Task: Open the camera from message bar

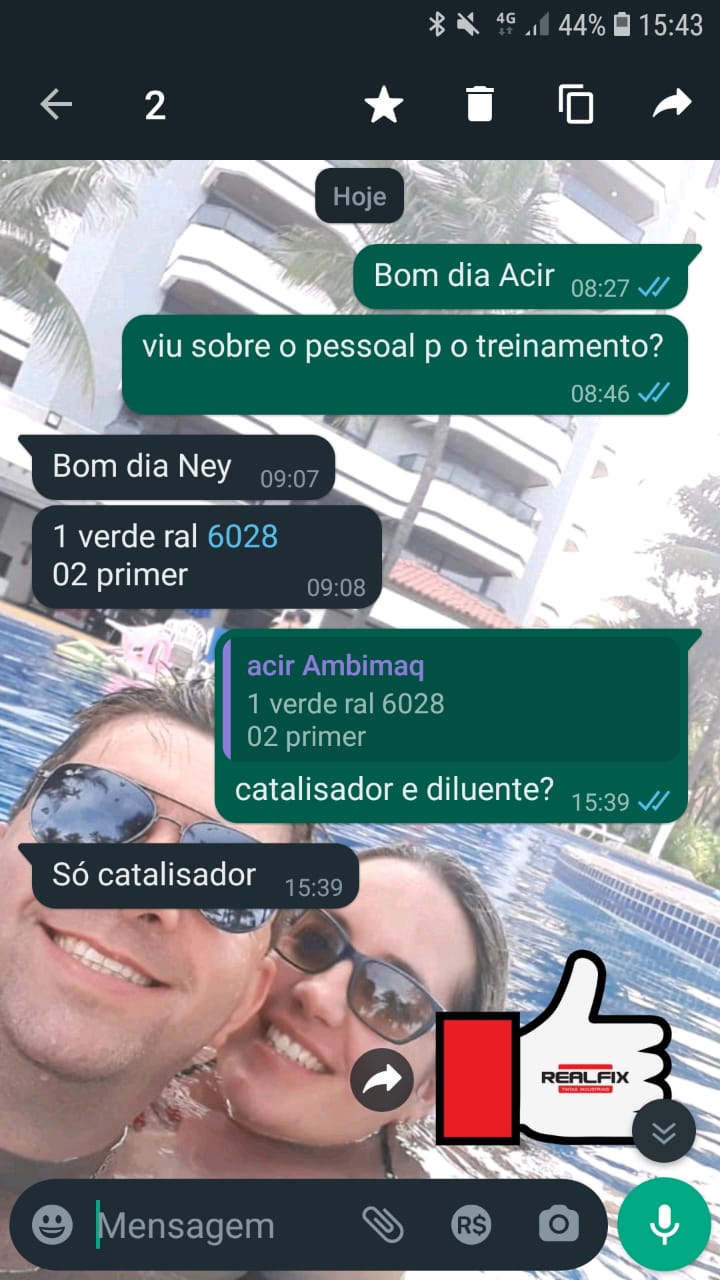Action: 558,1224
